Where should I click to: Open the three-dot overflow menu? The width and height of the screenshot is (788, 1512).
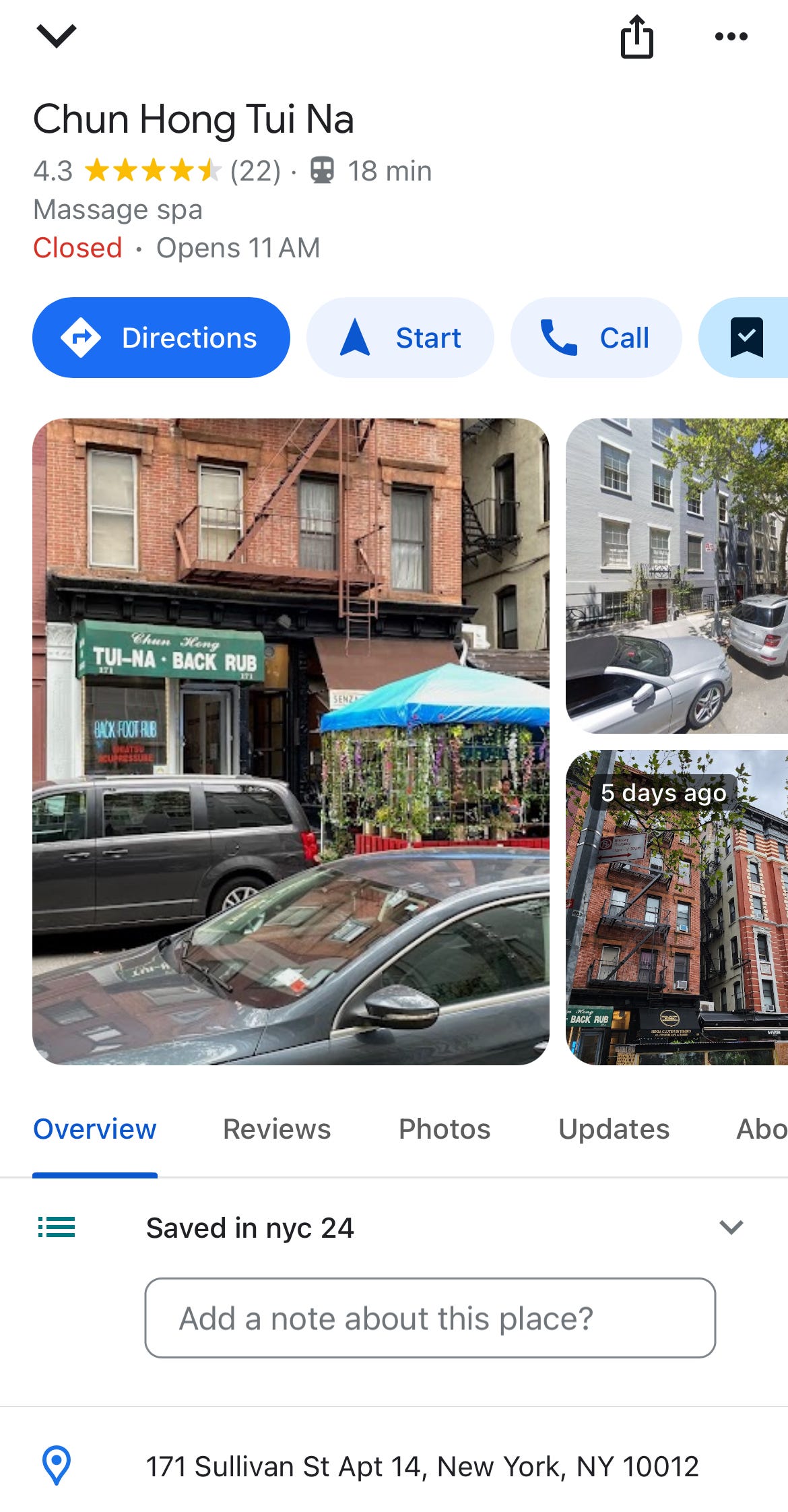731,37
